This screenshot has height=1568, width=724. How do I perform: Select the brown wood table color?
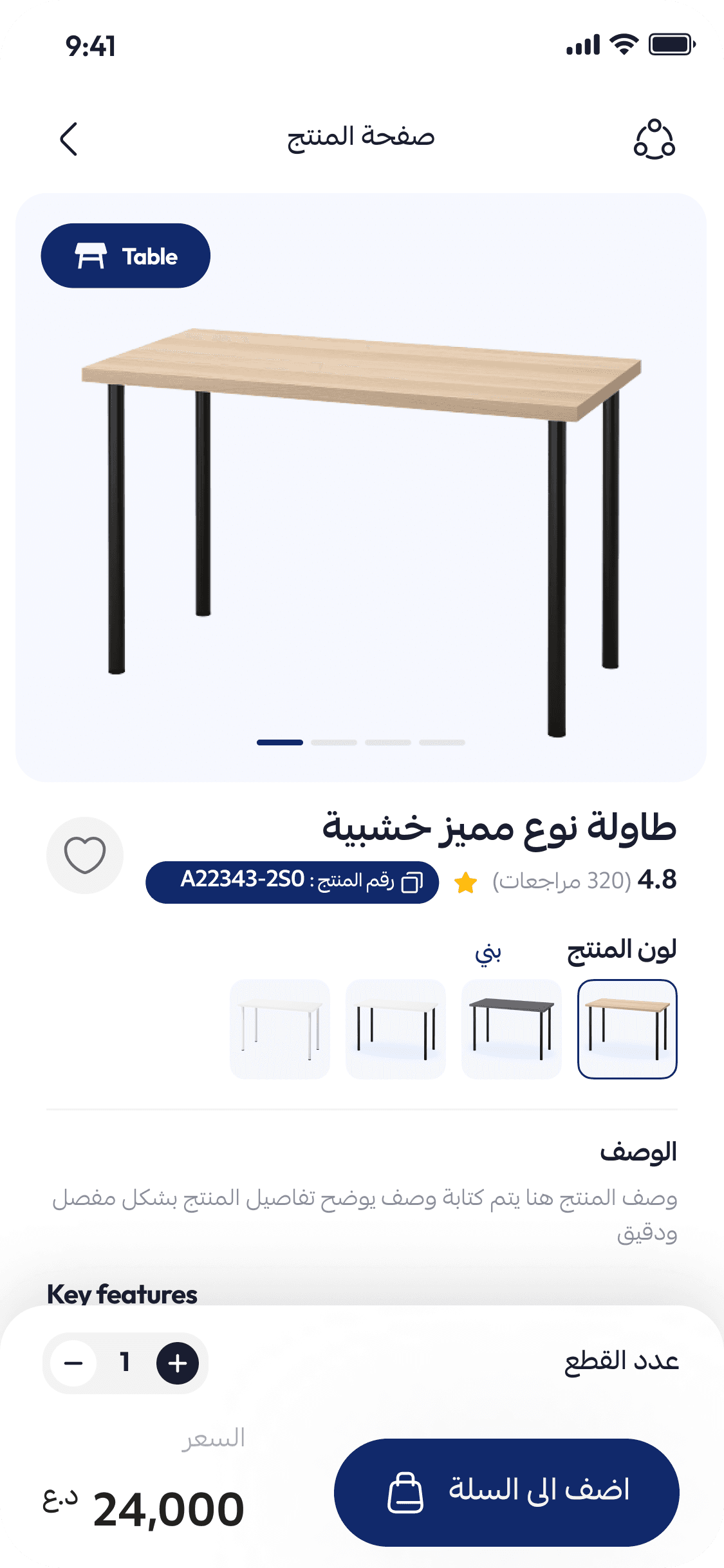[x=627, y=1029]
